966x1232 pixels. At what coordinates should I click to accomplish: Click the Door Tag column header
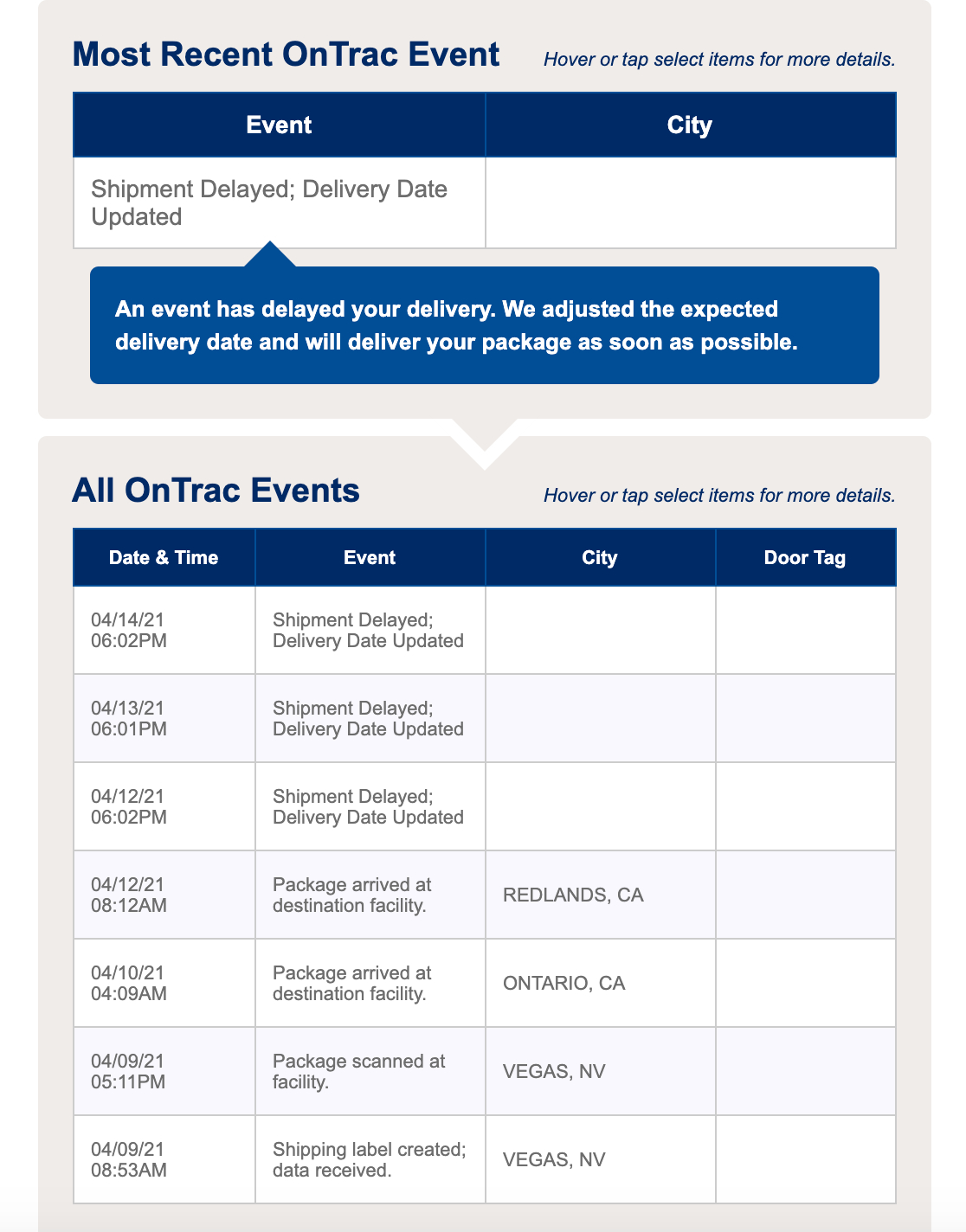803,557
